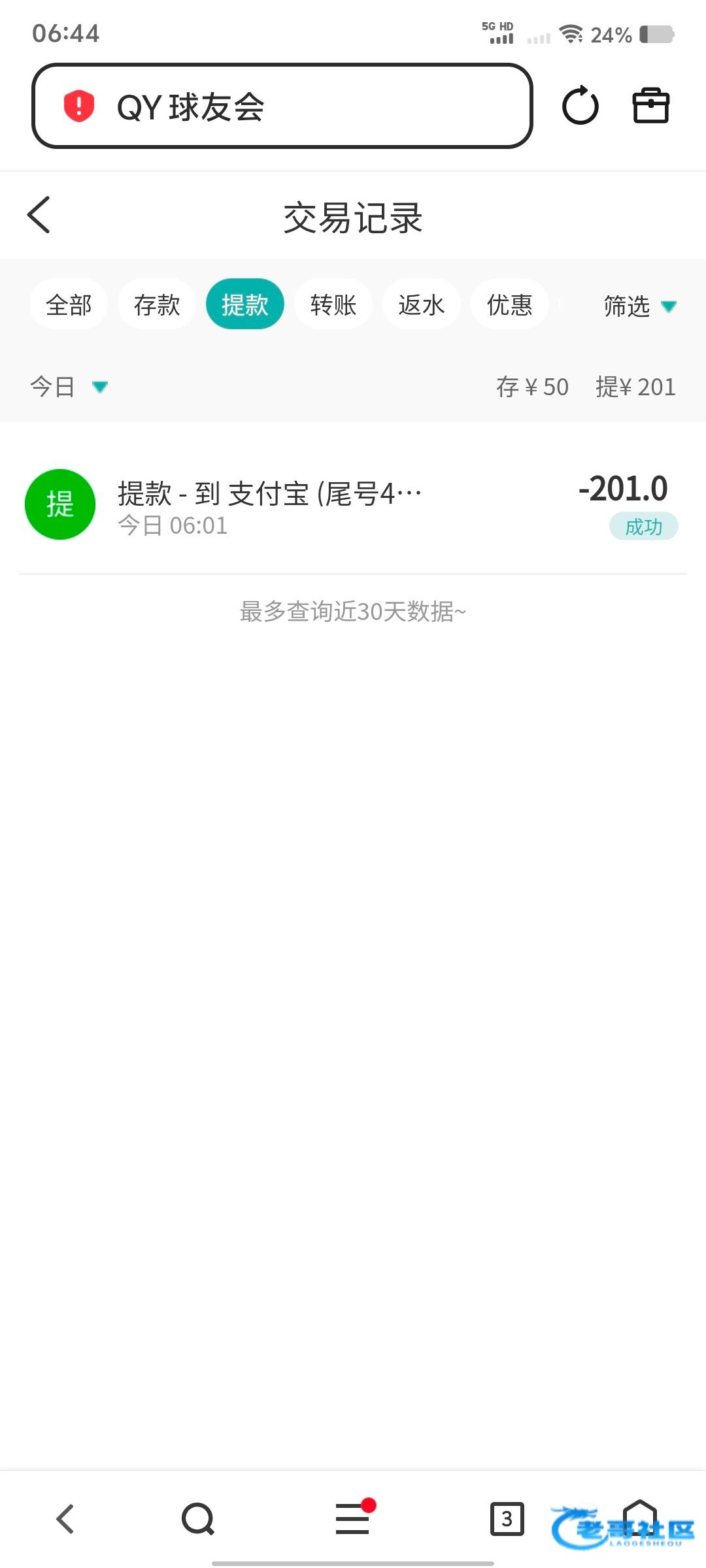Open the browser menu with red dot
706x1568 pixels.
(x=353, y=1518)
